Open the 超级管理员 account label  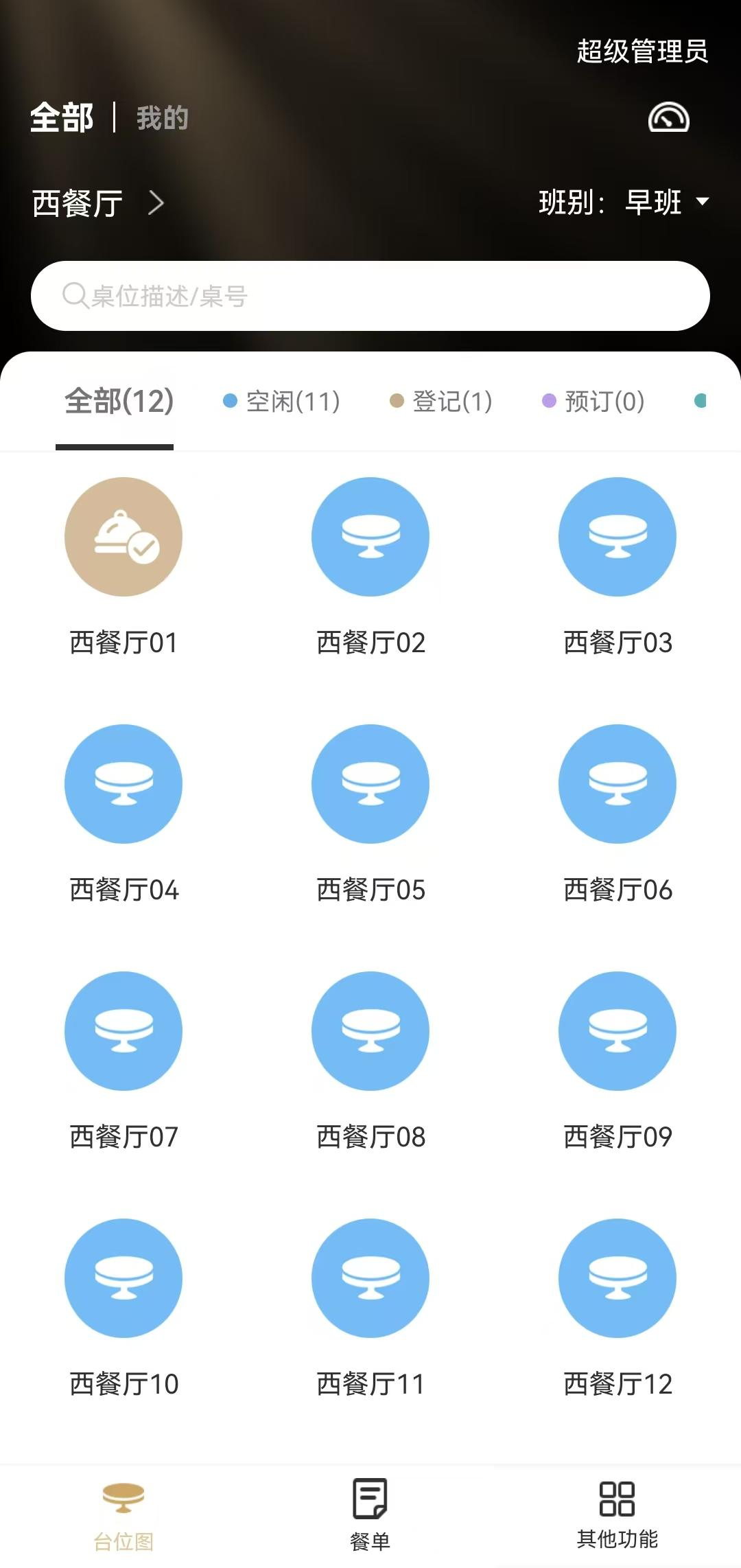tap(642, 51)
